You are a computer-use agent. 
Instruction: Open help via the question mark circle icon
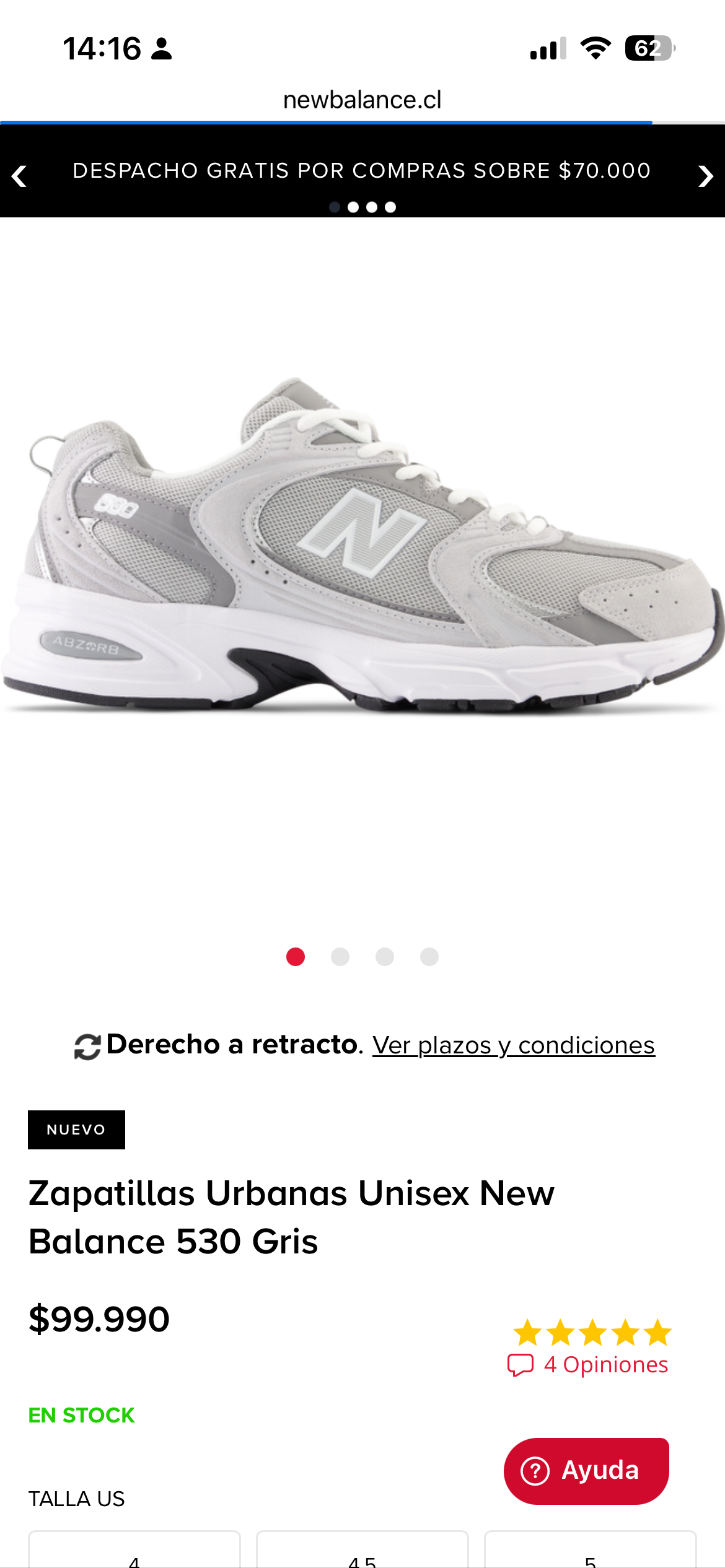point(536,1470)
